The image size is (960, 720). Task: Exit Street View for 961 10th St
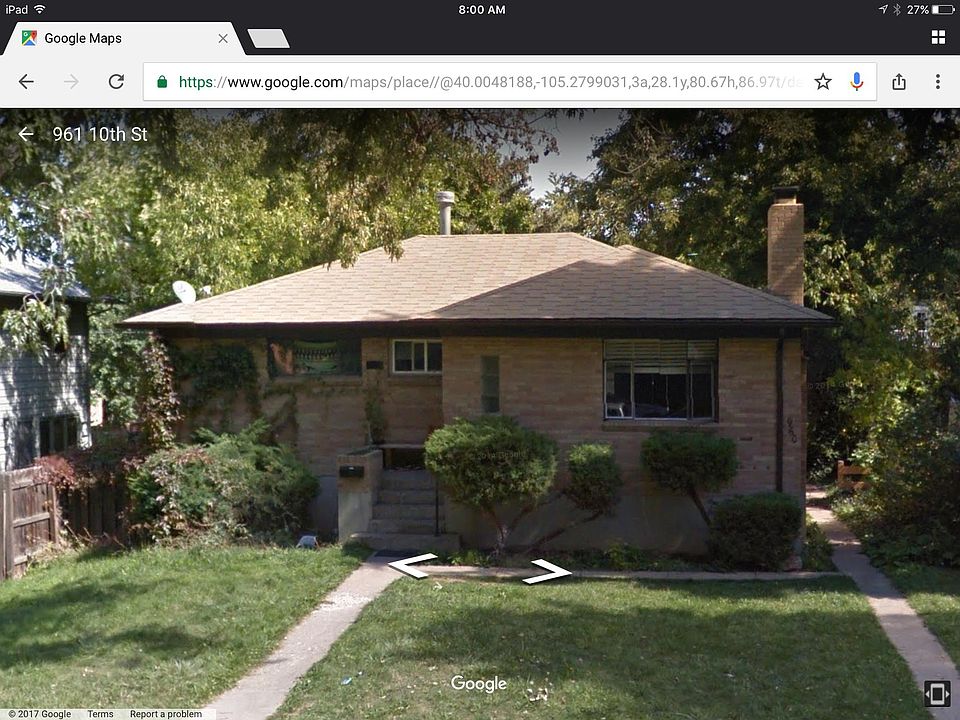[26, 134]
